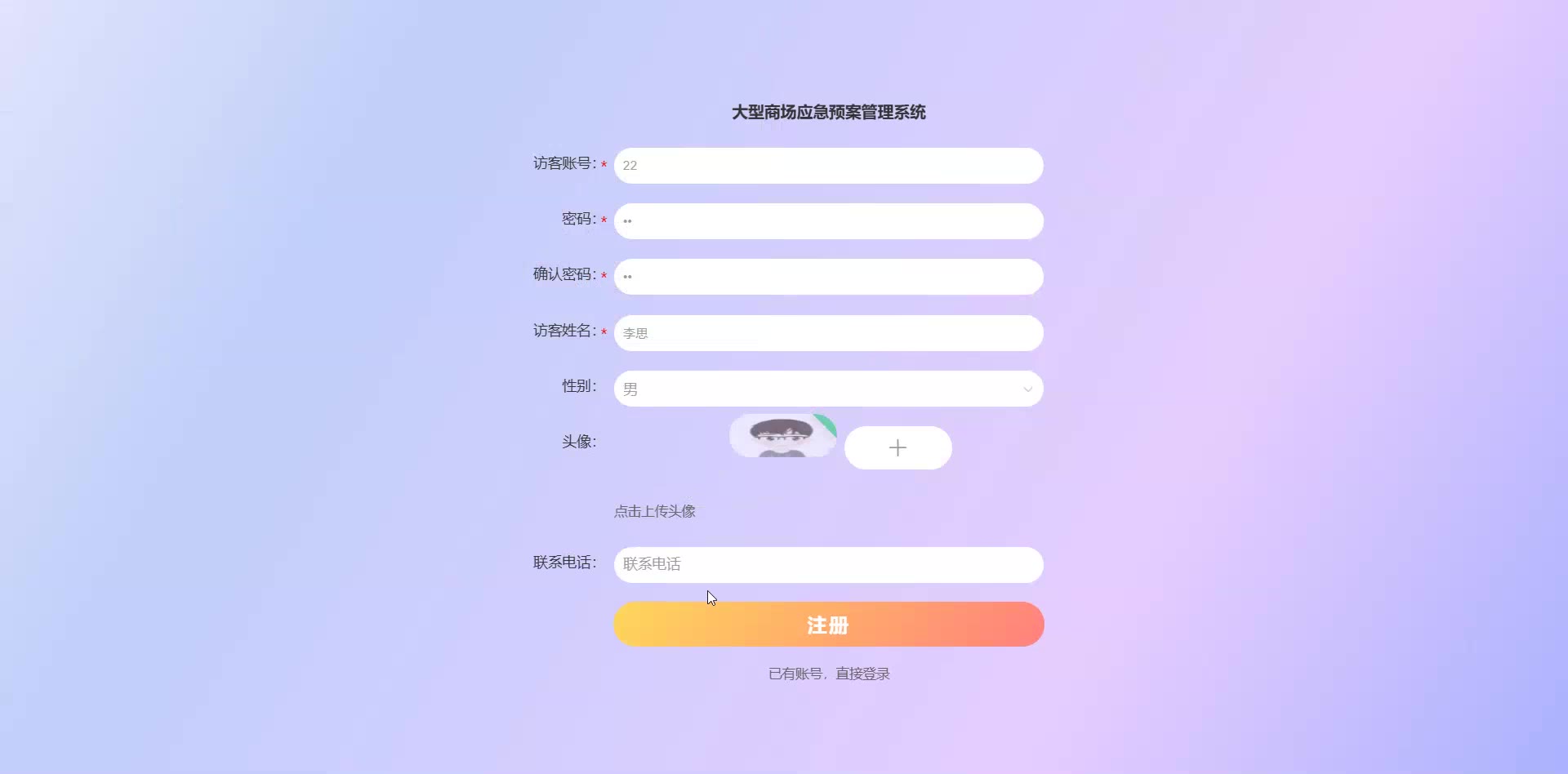Go to login via 已有账号，直接登录

click(x=828, y=674)
